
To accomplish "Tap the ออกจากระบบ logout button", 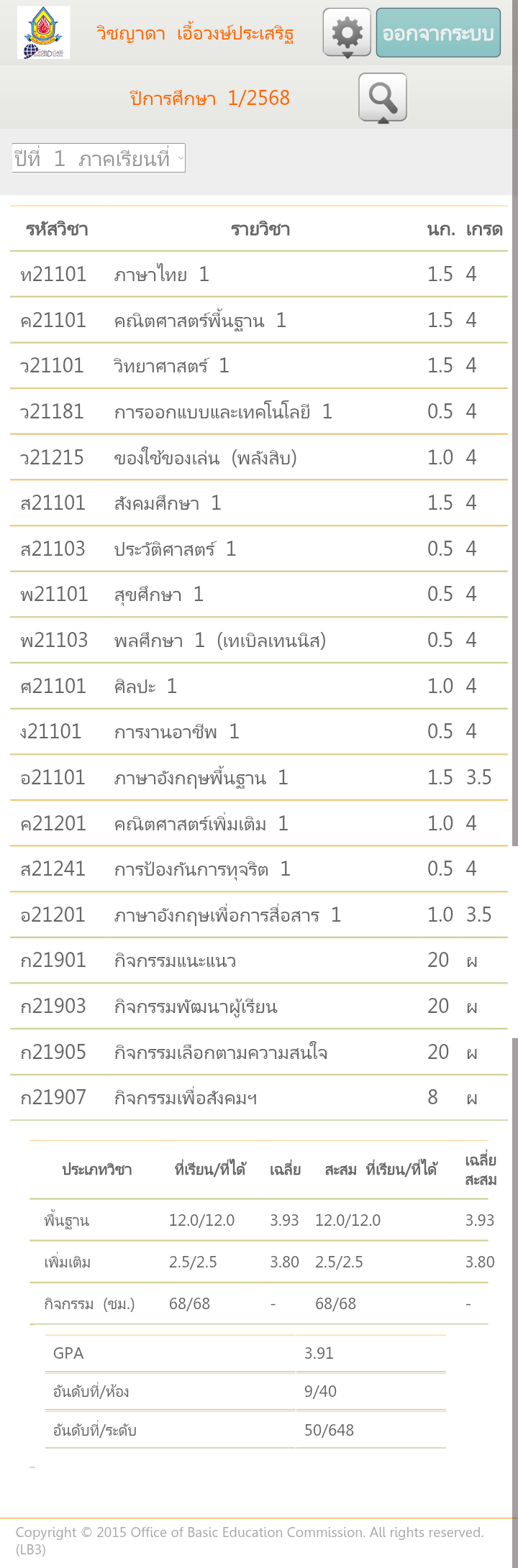I will pyautogui.click(x=437, y=33).
